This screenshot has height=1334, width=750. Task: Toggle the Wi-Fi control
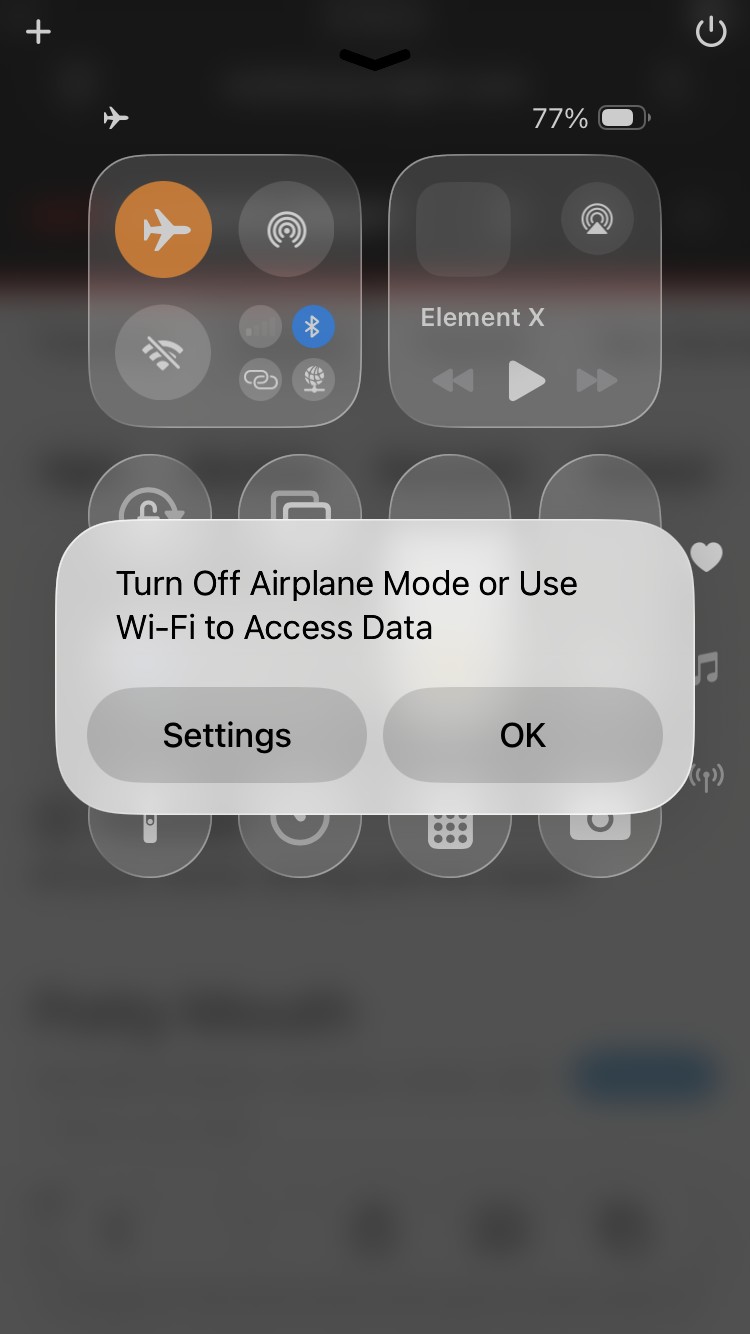click(x=163, y=352)
